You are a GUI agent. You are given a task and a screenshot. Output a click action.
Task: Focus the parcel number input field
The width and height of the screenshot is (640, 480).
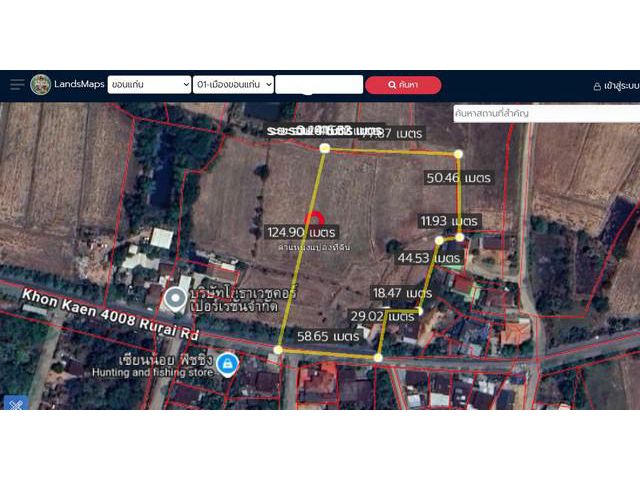[318, 85]
